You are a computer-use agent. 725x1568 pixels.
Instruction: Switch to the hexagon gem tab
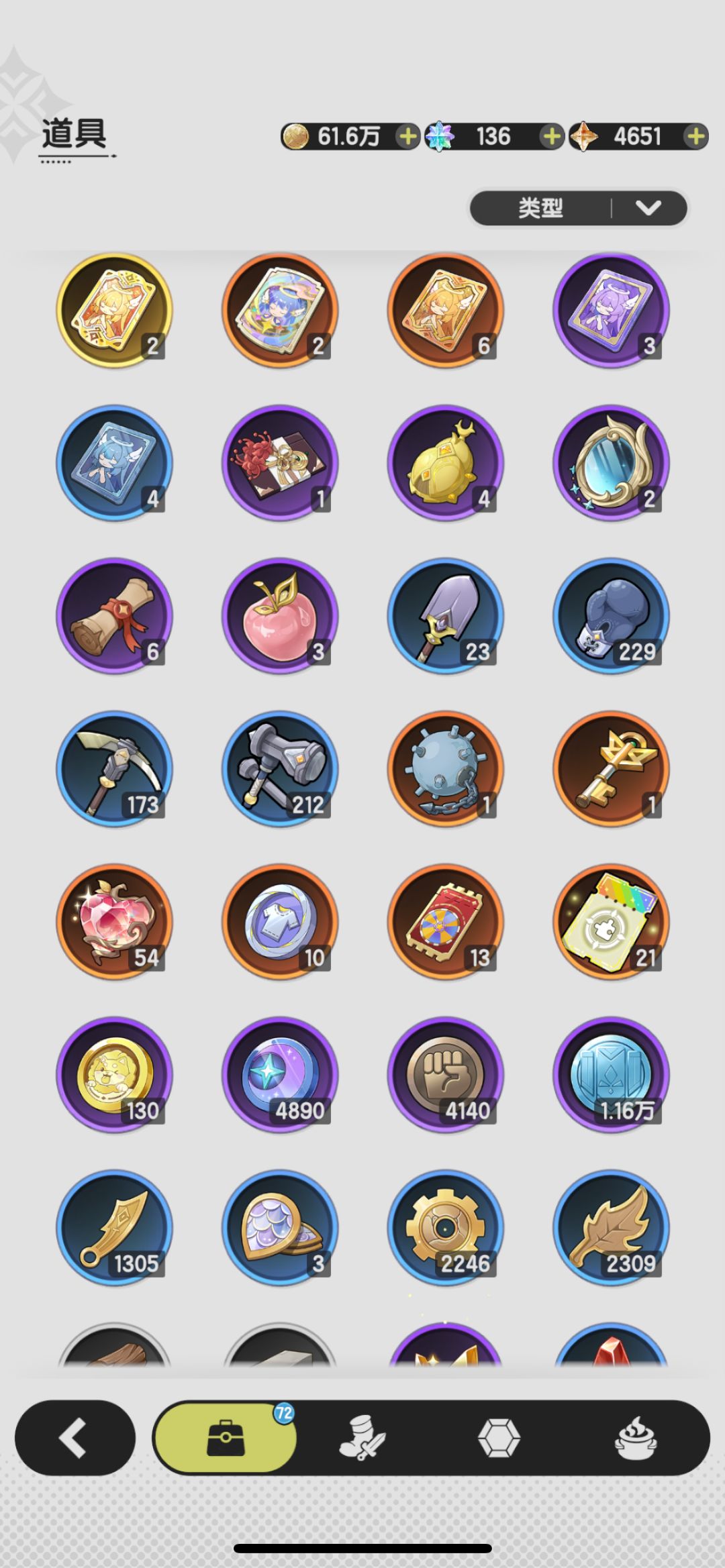tap(499, 1438)
